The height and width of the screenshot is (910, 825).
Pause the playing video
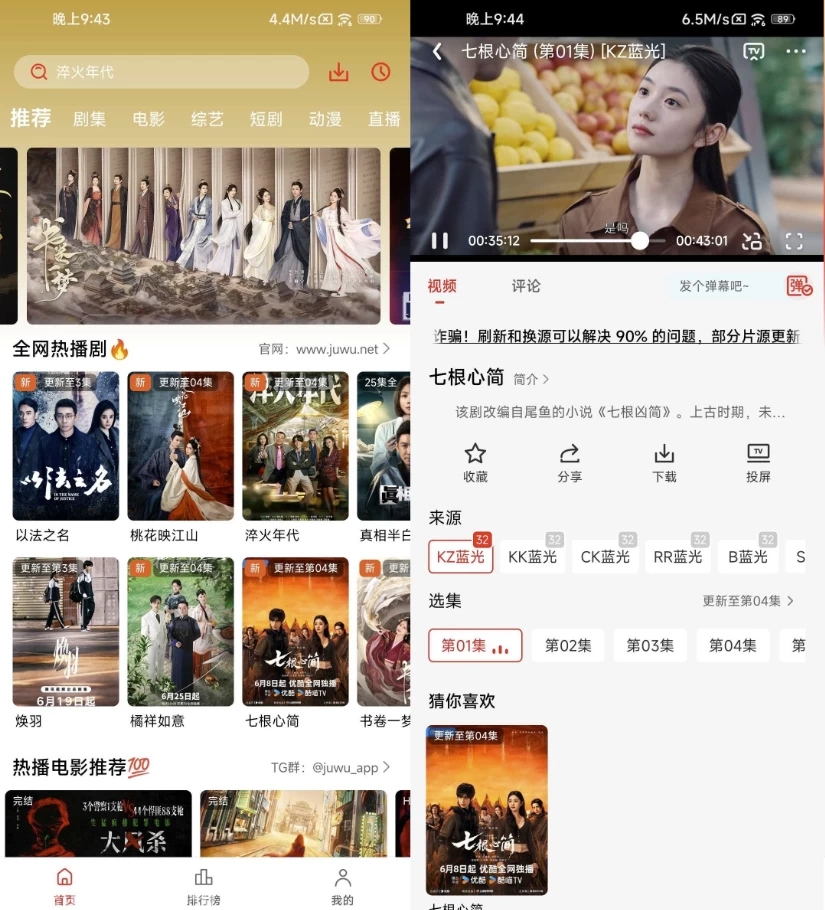point(439,241)
